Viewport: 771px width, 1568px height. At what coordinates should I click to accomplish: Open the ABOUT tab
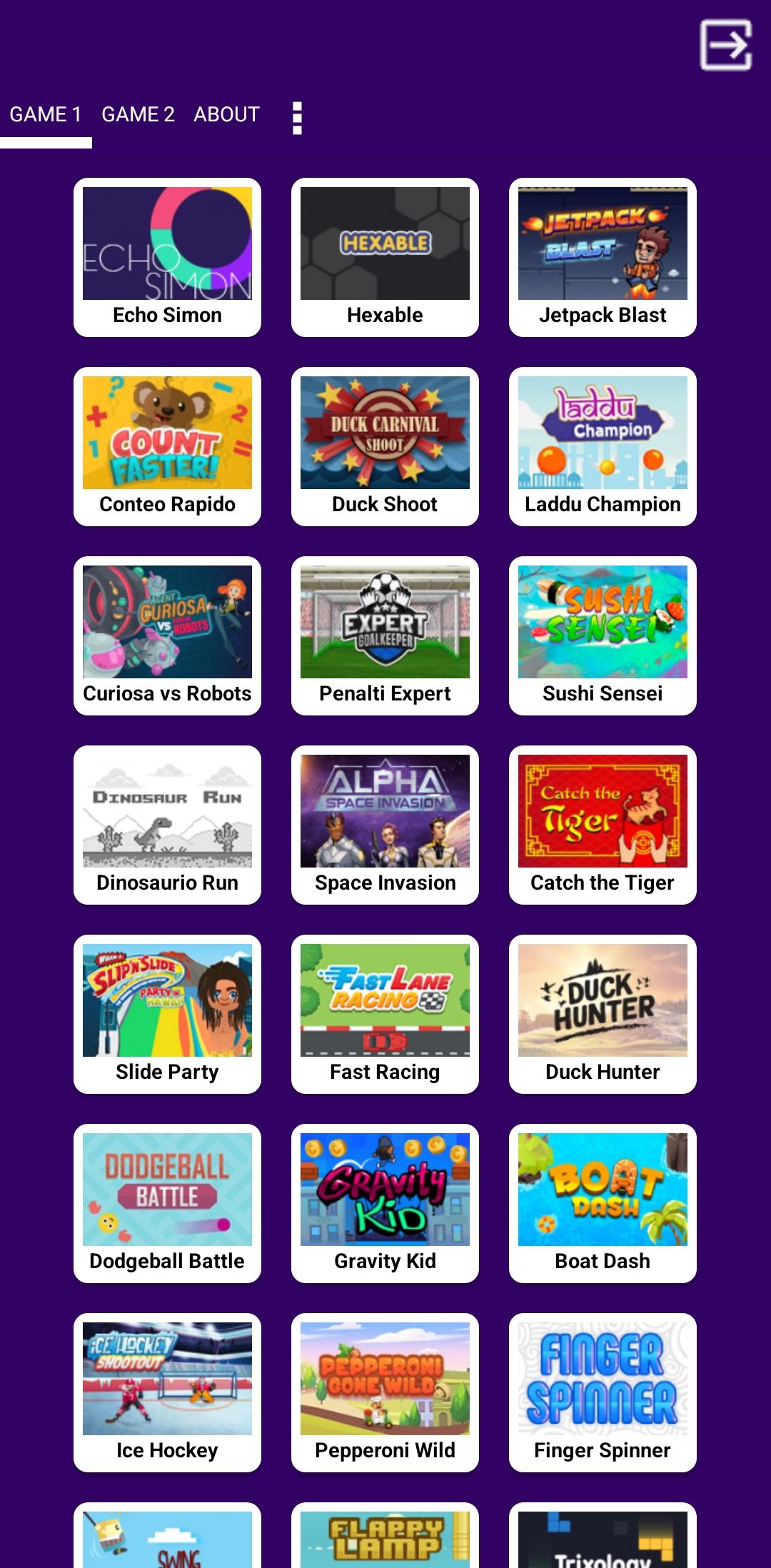[x=226, y=114]
